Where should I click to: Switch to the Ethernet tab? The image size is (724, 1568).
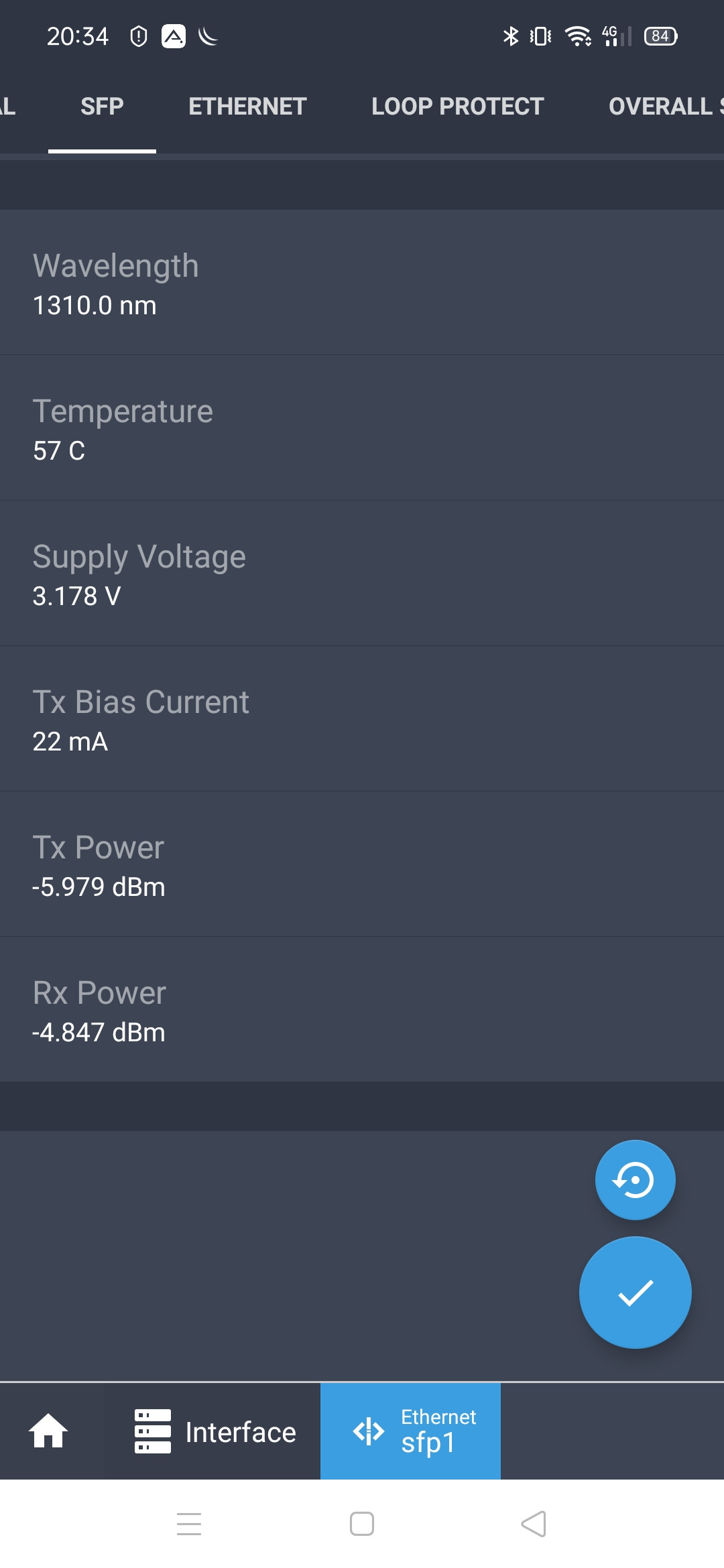pos(247,107)
